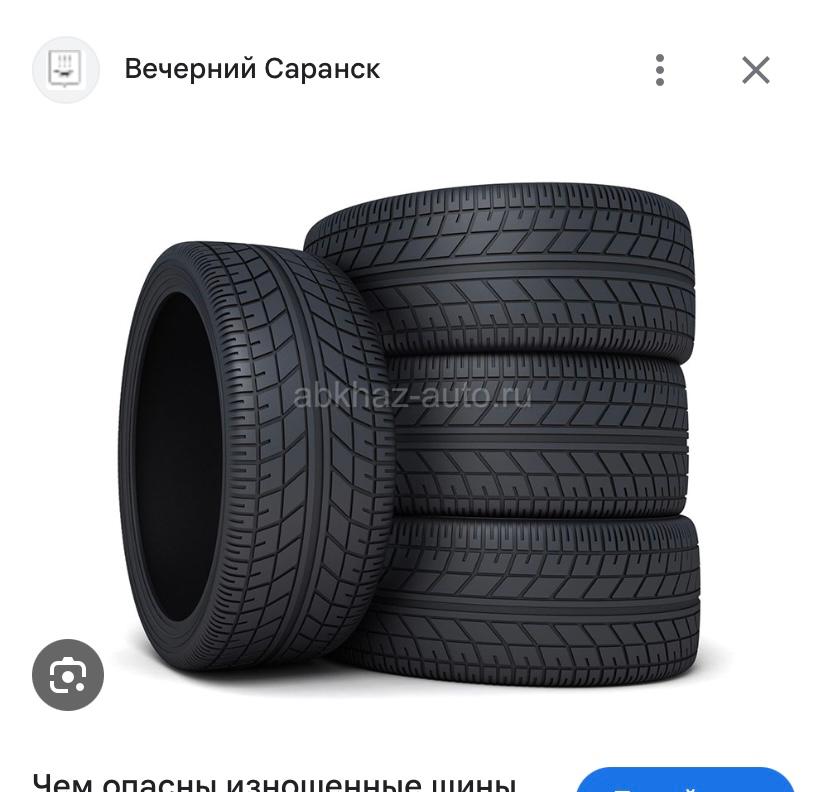Viewport: 828px width, 792px height.
Task: Close the image viewer
Action: pos(755,70)
